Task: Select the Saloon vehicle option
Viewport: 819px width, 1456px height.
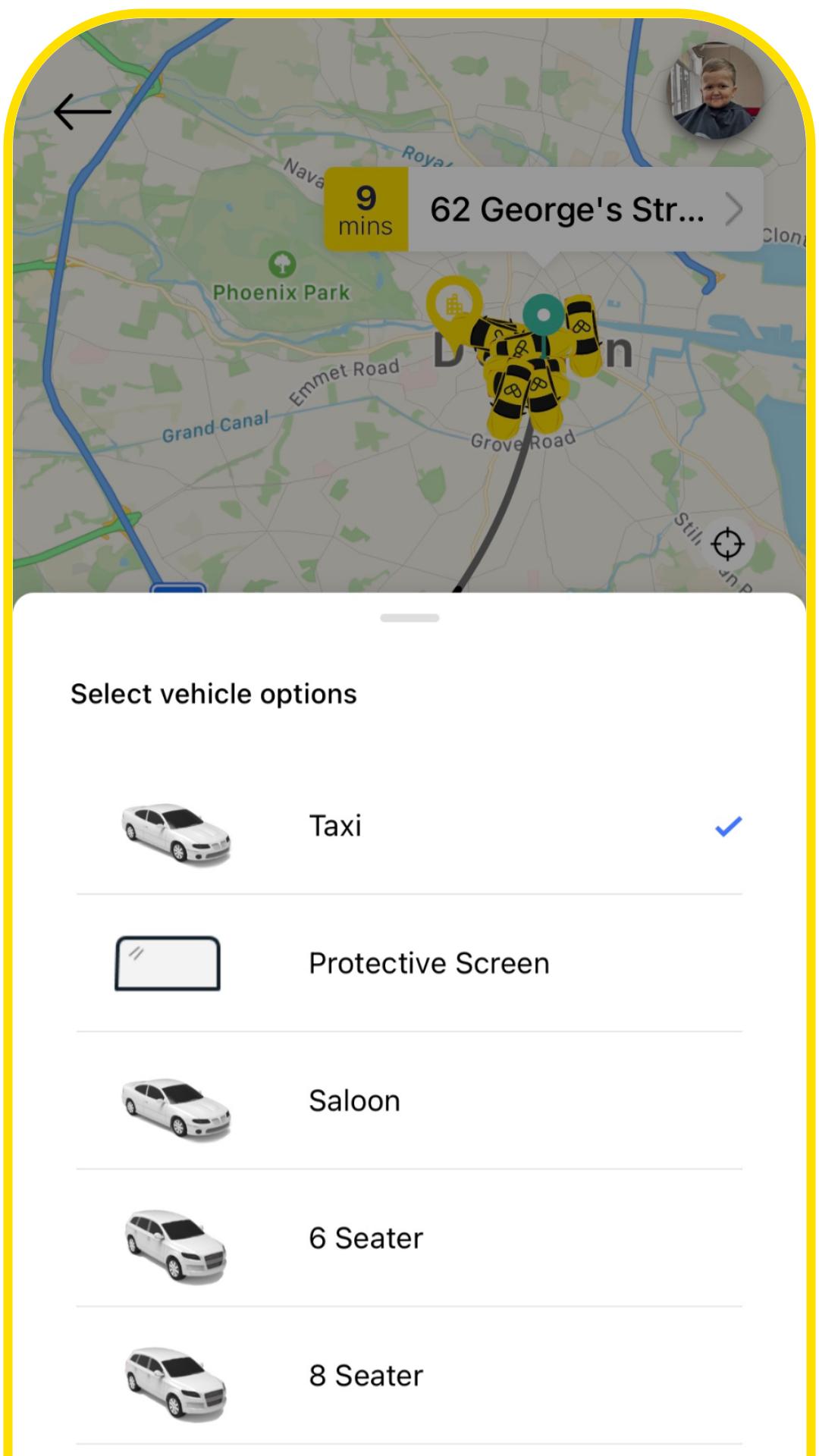Action: pos(409,1100)
